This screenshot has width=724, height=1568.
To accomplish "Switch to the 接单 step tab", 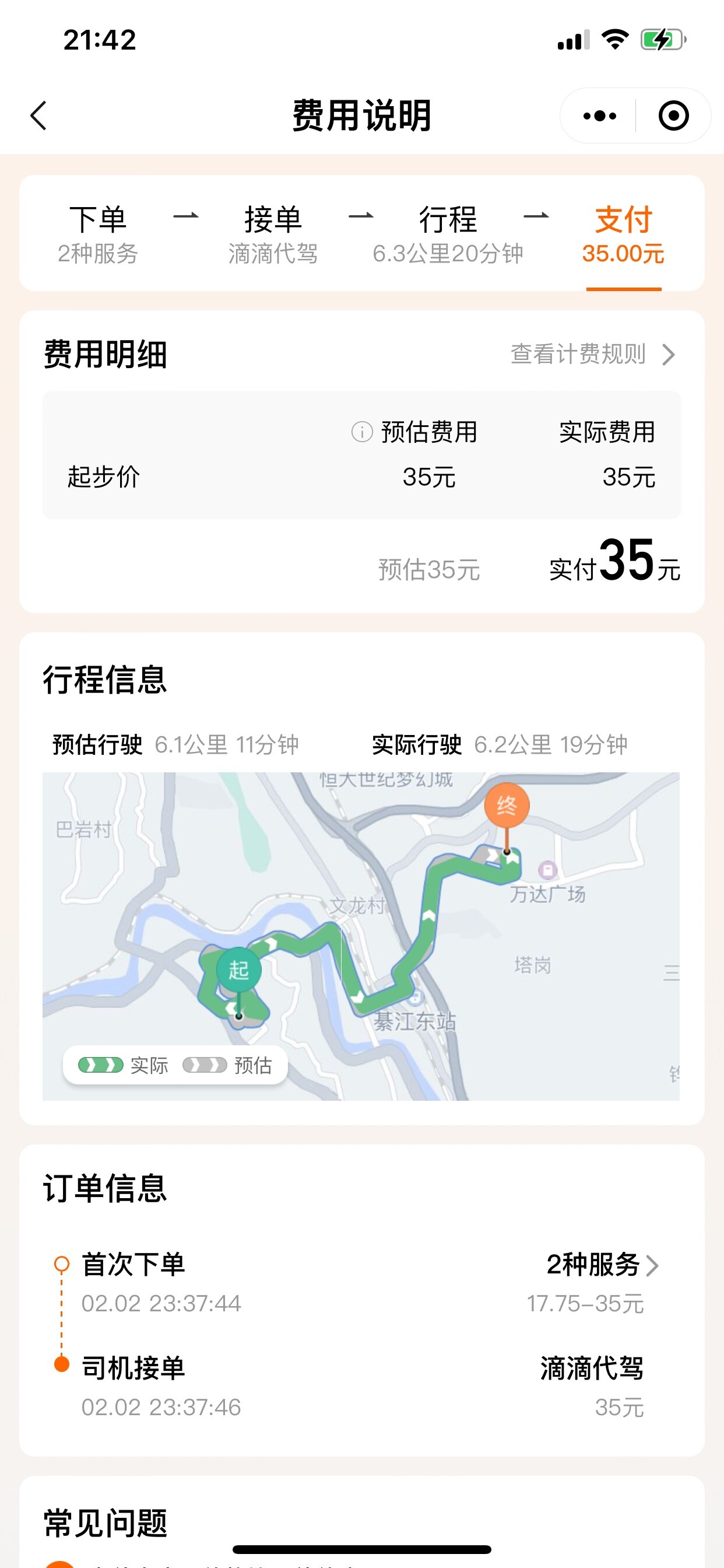I will (273, 235).
